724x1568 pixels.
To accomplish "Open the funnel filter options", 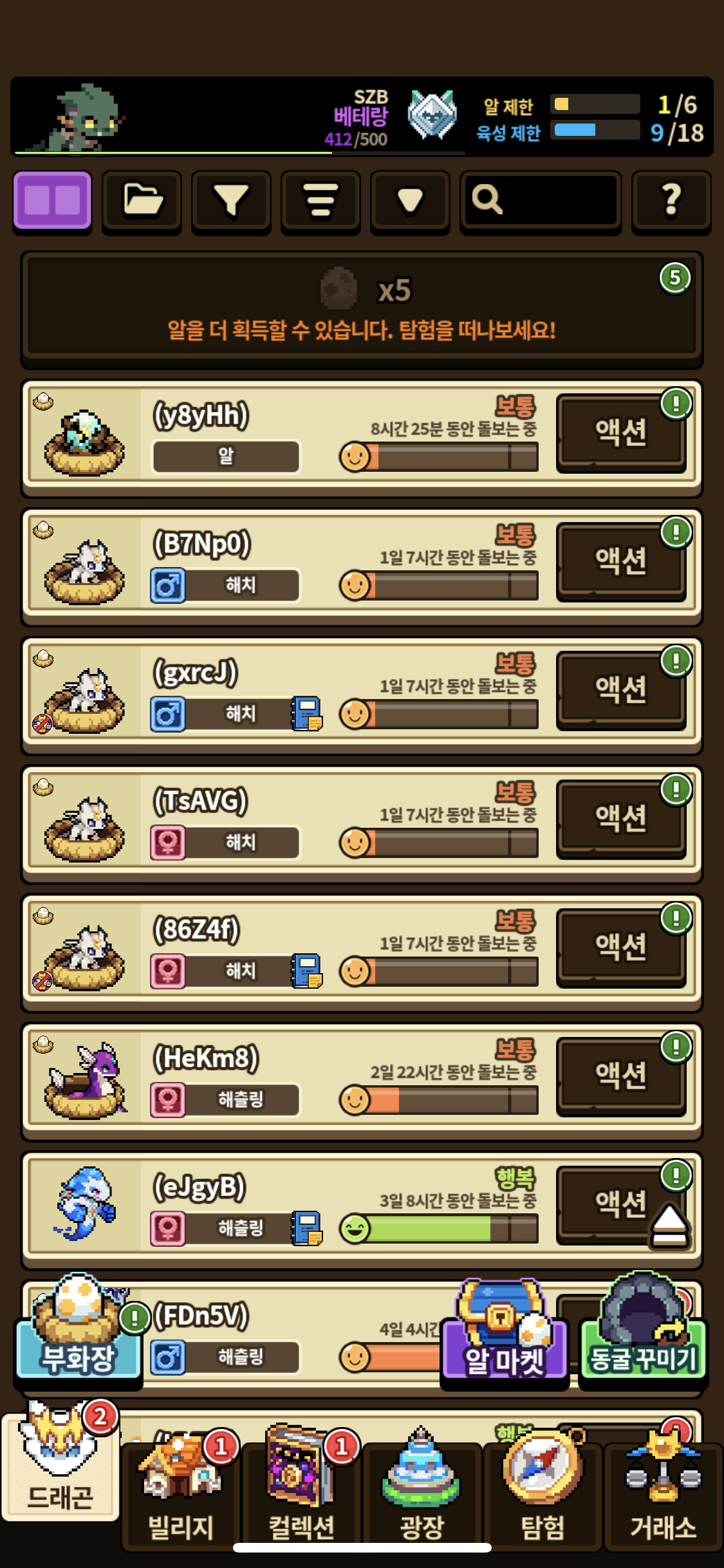I will [x=231, y=200].
